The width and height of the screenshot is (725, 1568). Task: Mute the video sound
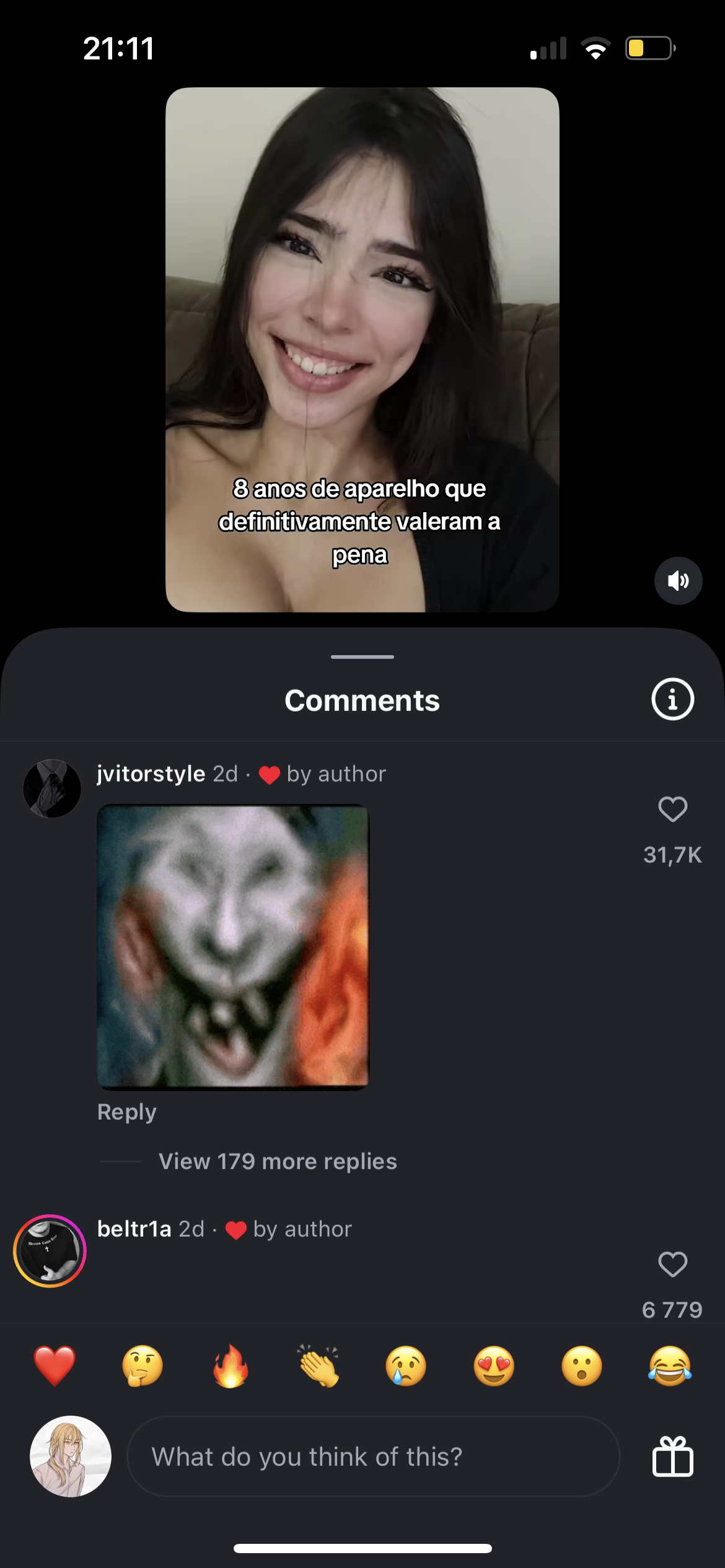[x=678, y=581]
